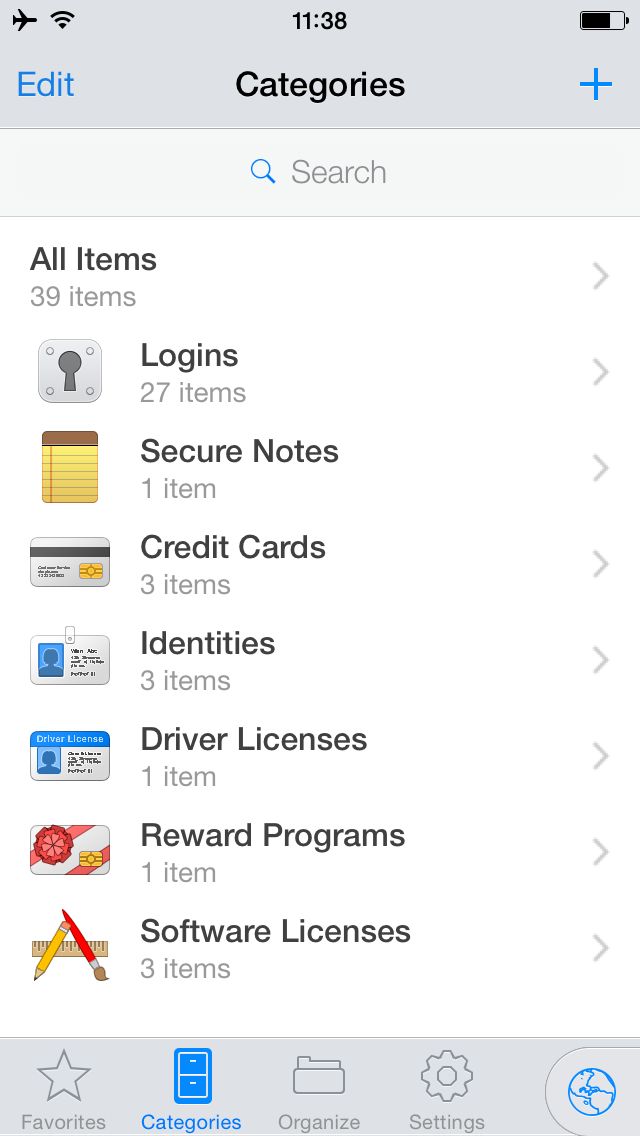Open the Search field

(x=320, y=172)
